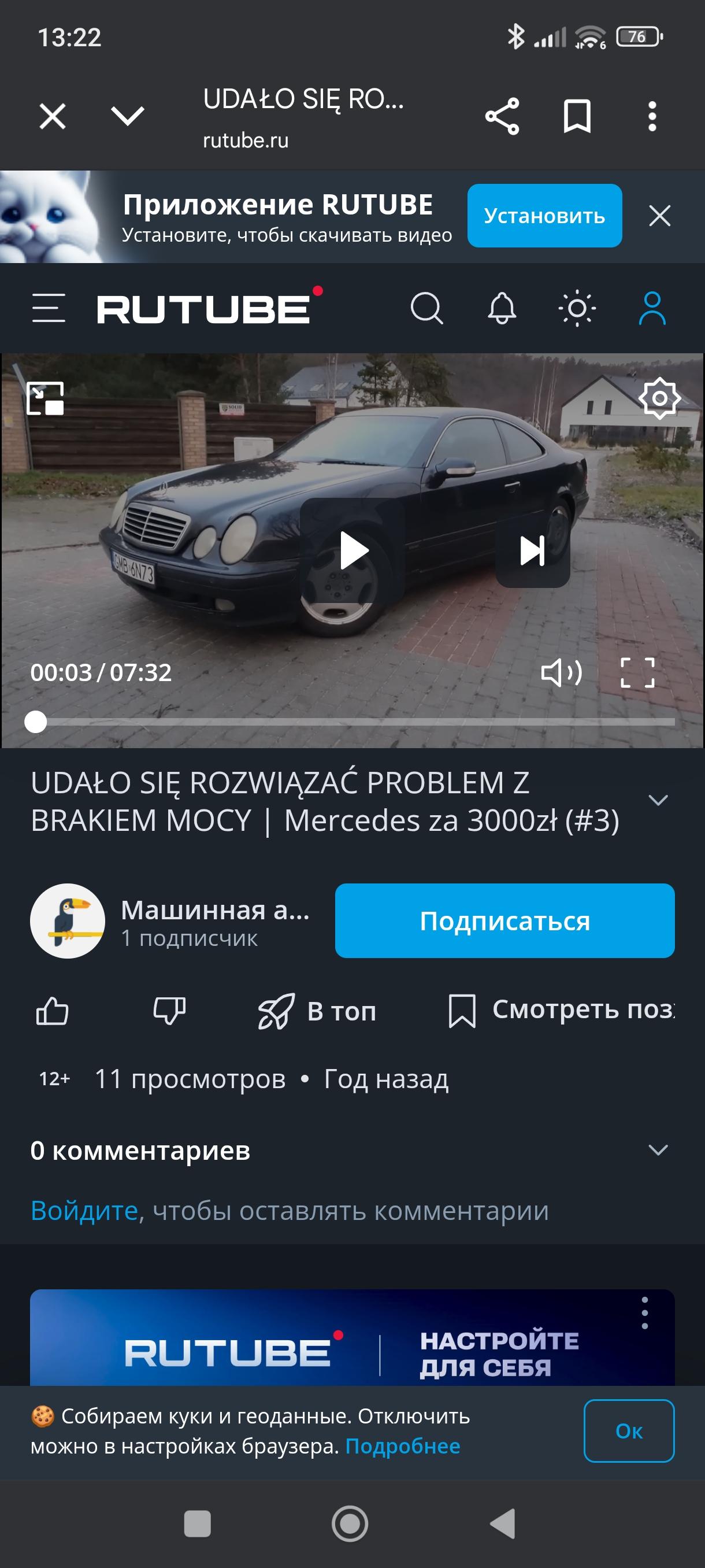Accept cookies with Ок button
Viewport: 705px width, 1568px height.
click(x=628, y=1430)
